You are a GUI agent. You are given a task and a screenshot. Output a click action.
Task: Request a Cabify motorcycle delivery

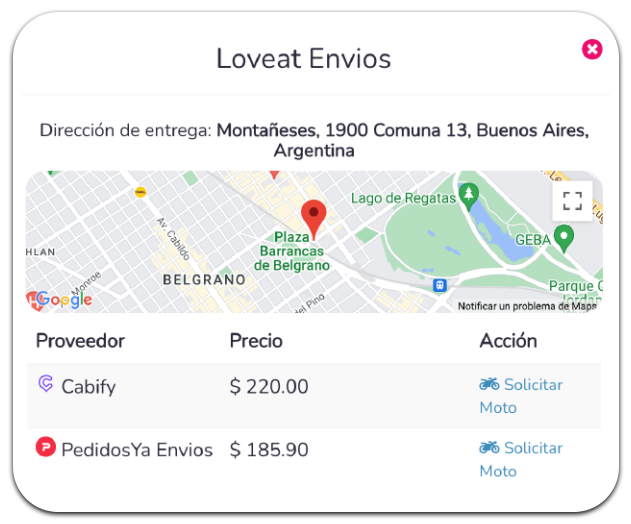[520, 395]
